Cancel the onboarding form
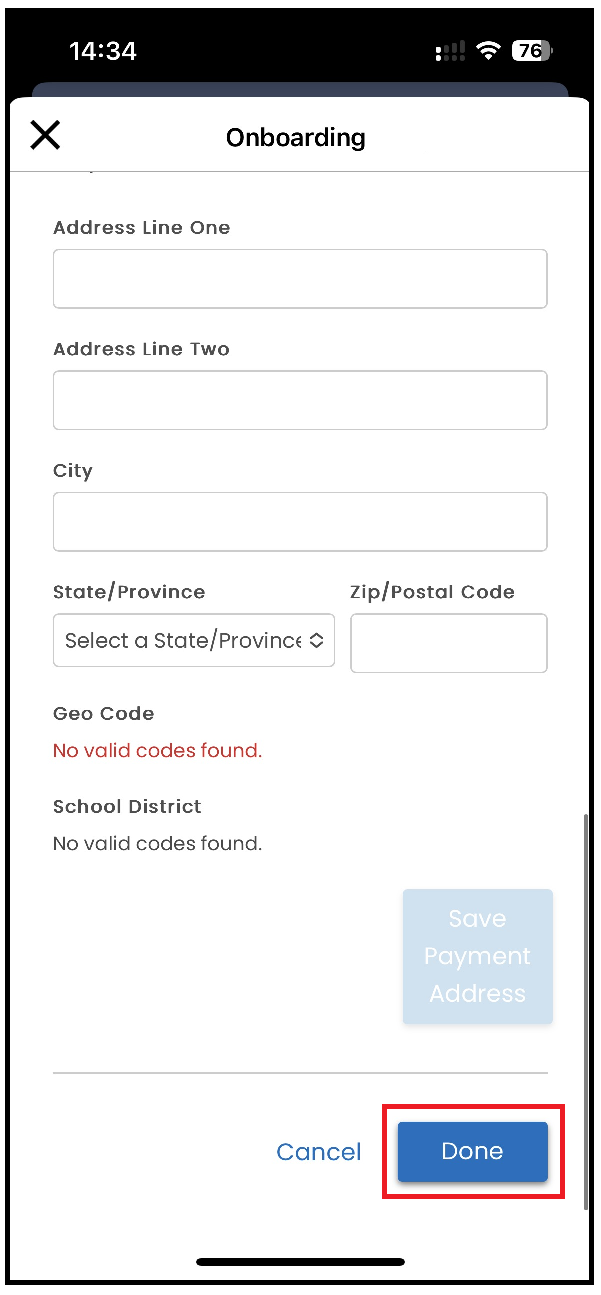This screenshot has height=1295, width=601. tap(319, 1152)
